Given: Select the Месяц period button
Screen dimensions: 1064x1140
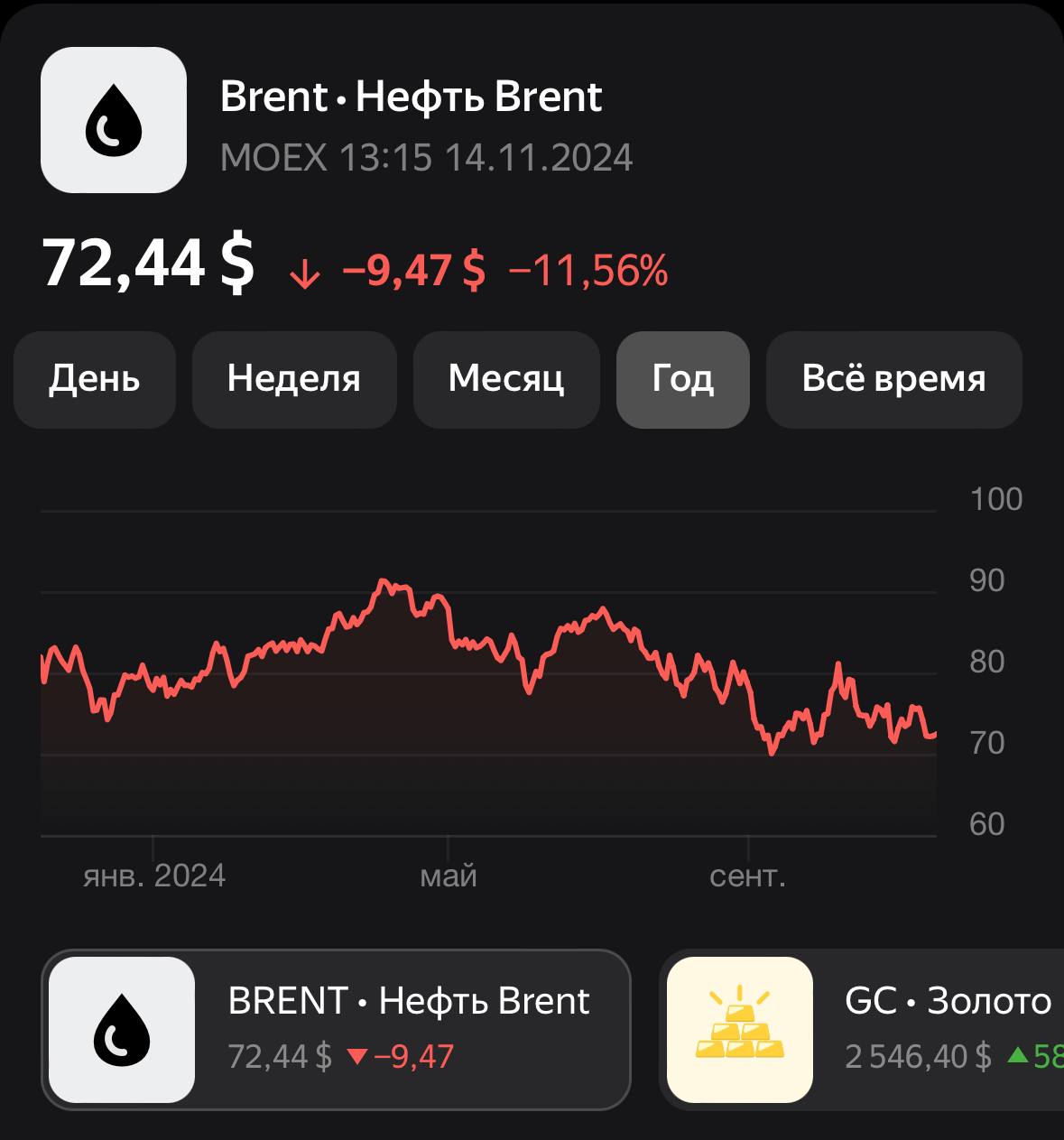Looking at the screenshot, I should [505, 379].
